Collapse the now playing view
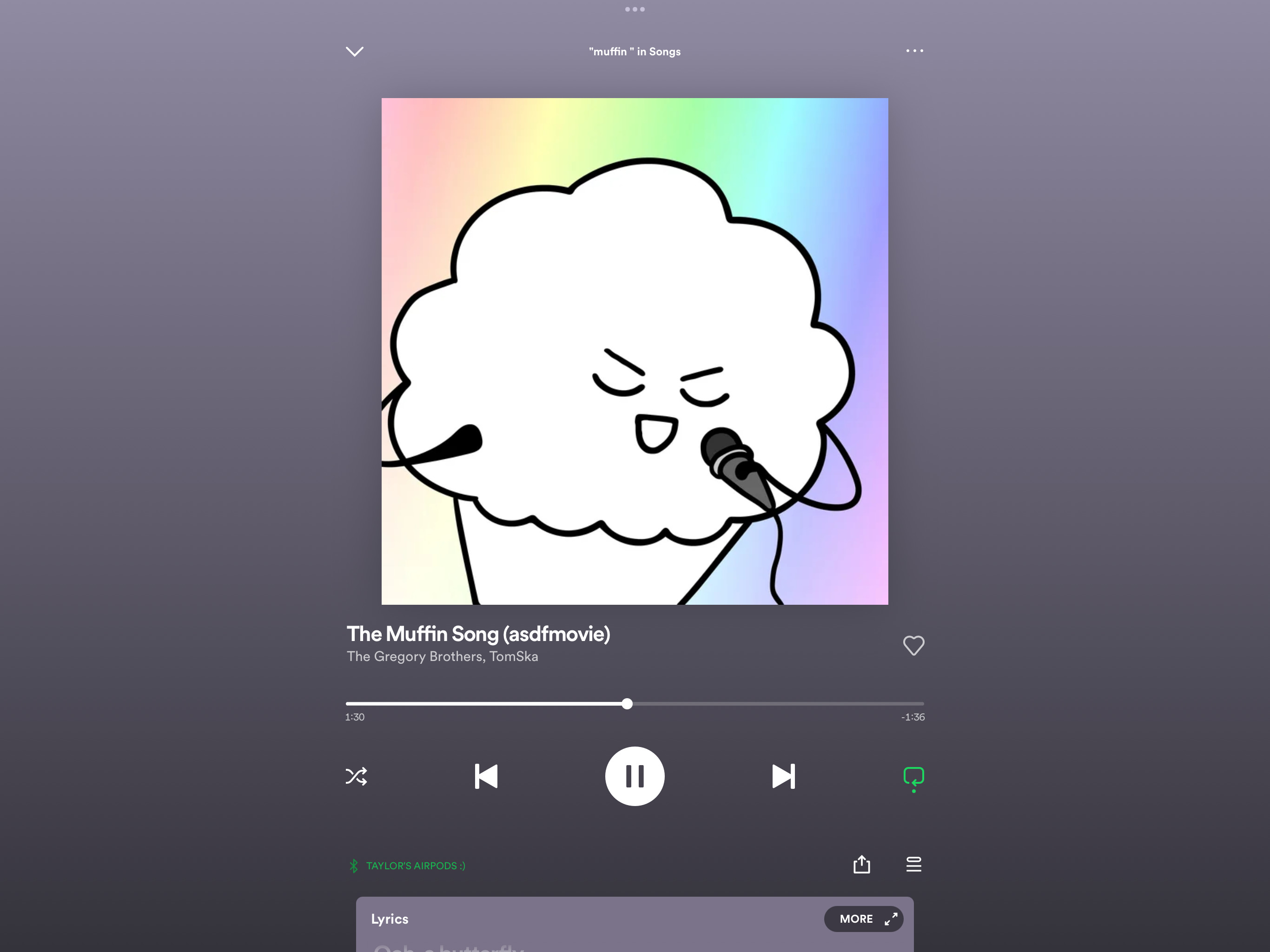The image size is (1270, 952). click(x=354, y=52)
